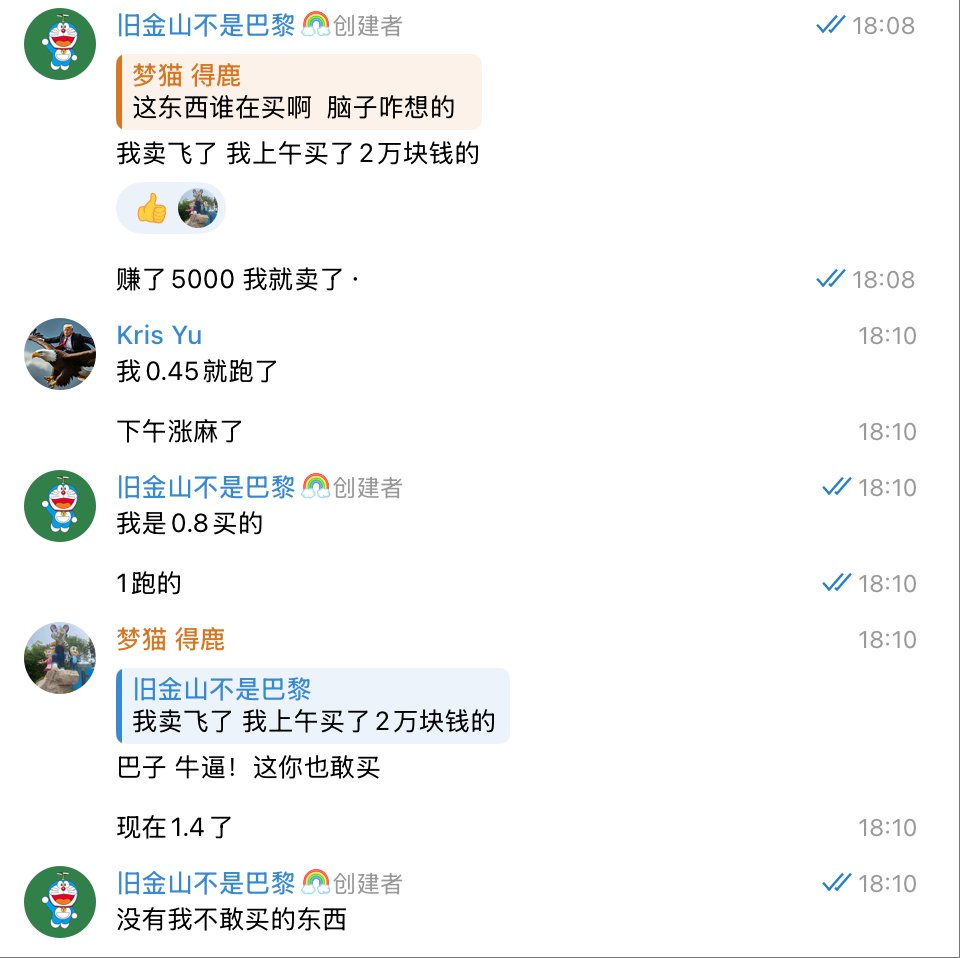Open 梦猫 得鹿's avatar picture
Viewport: 960px width, 958px height.
[x=60, y=658]
